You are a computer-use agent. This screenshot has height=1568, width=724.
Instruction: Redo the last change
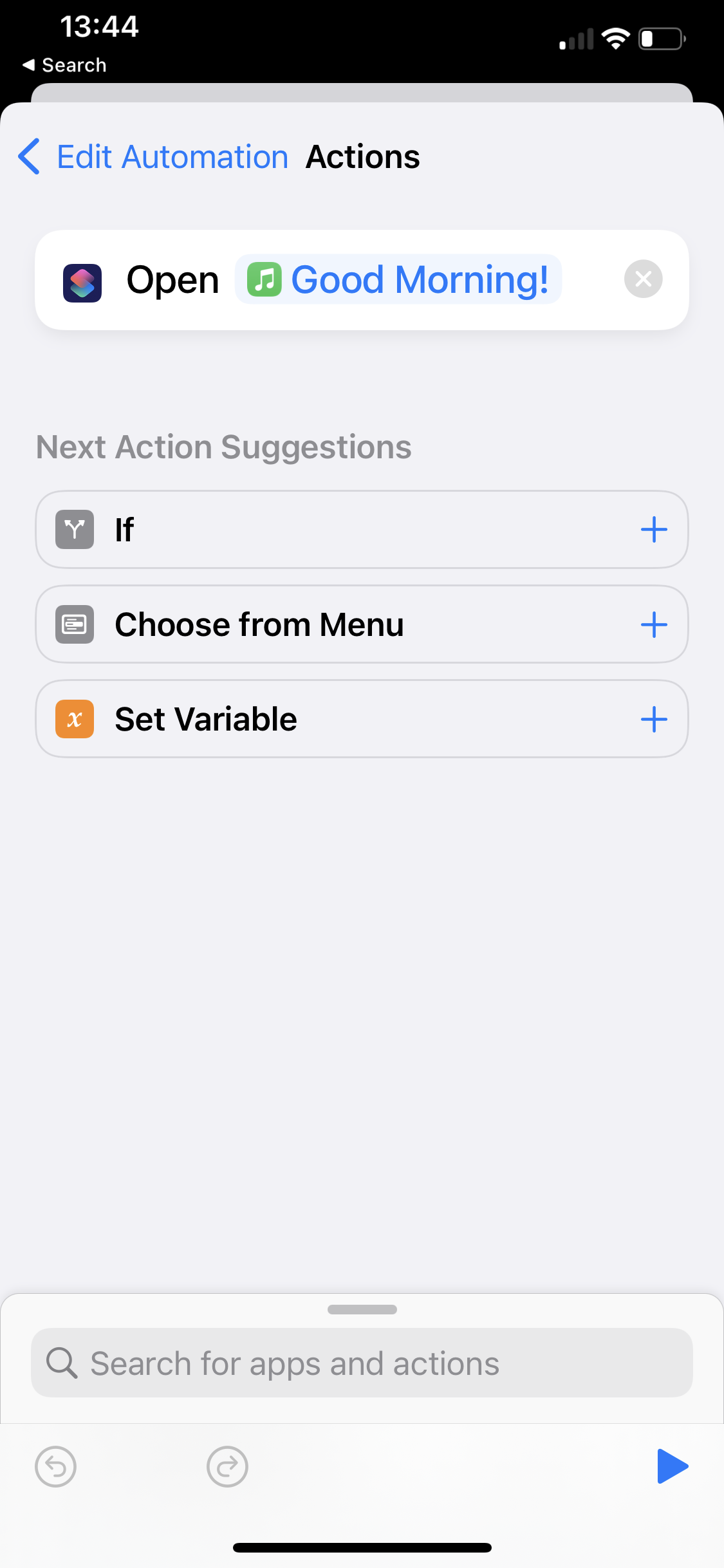pos(227,1467)
